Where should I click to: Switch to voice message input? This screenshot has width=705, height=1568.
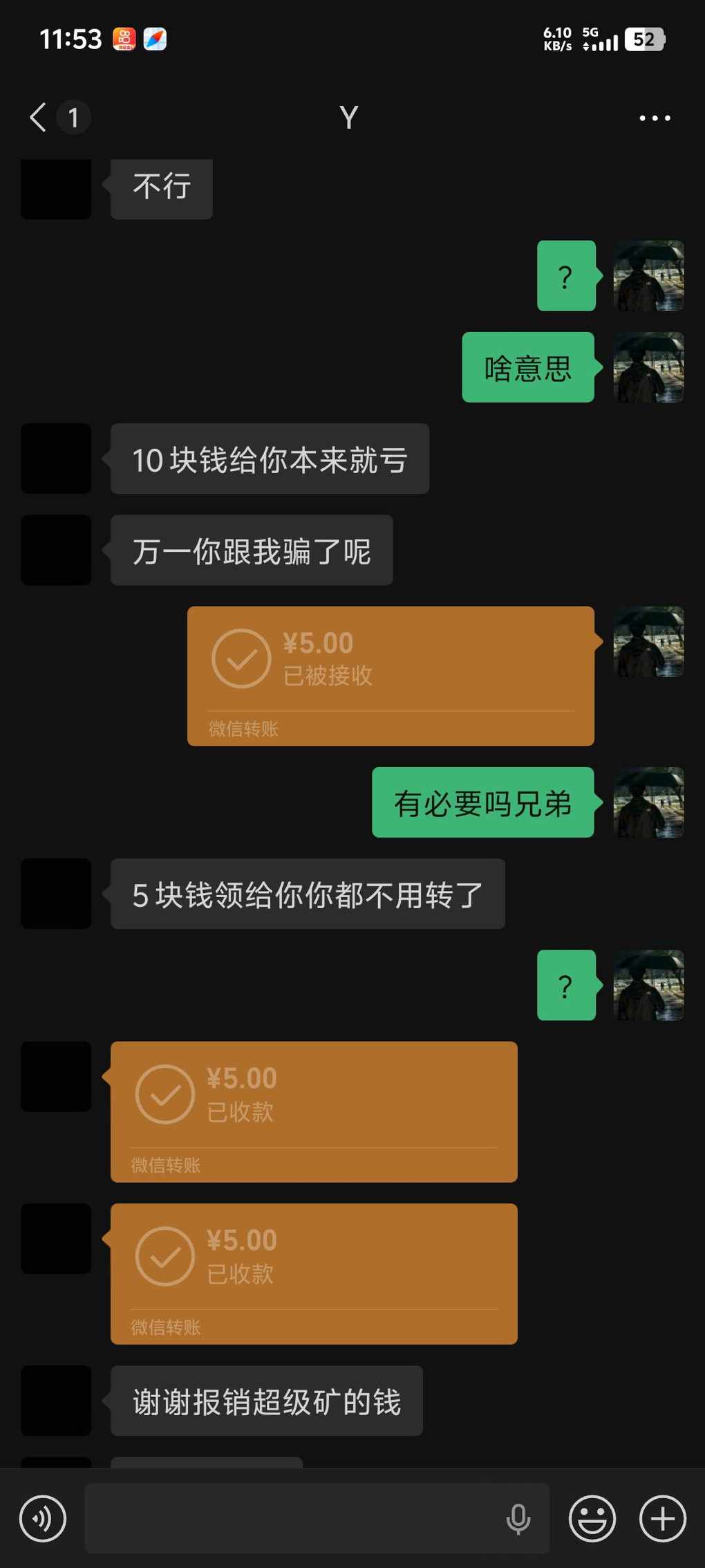pos(43,1519)
